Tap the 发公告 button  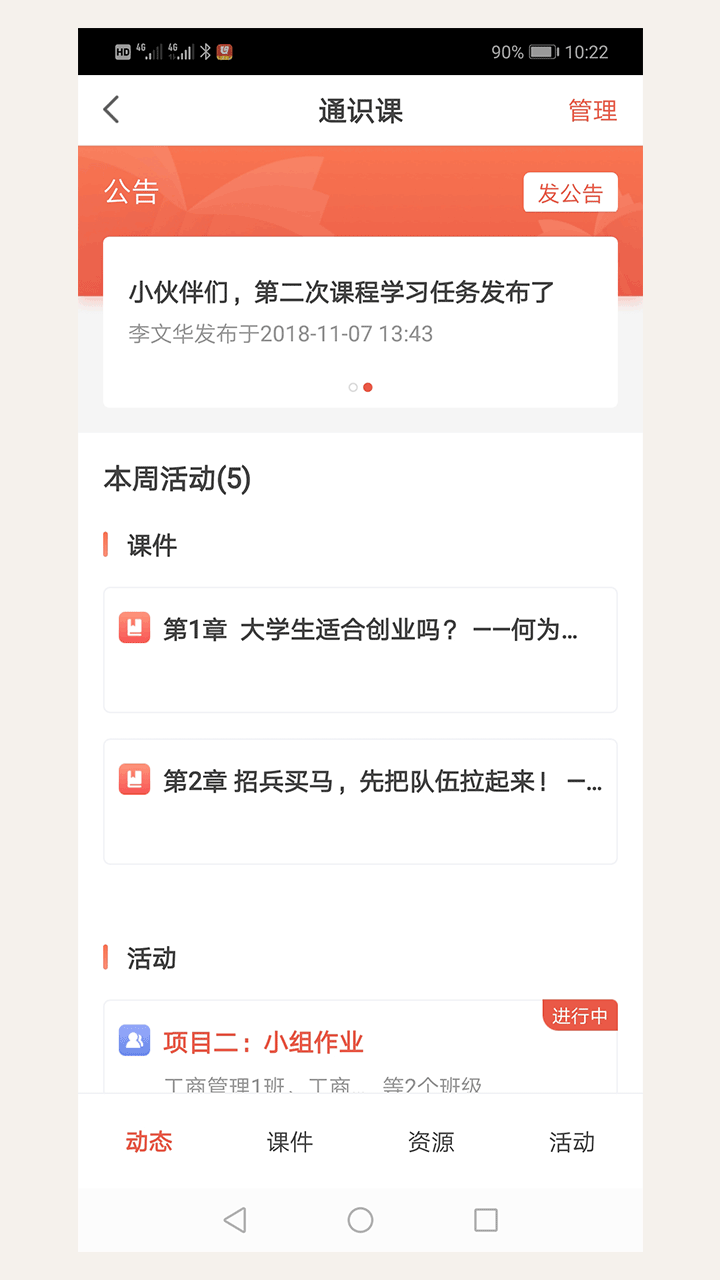(570, 192)
